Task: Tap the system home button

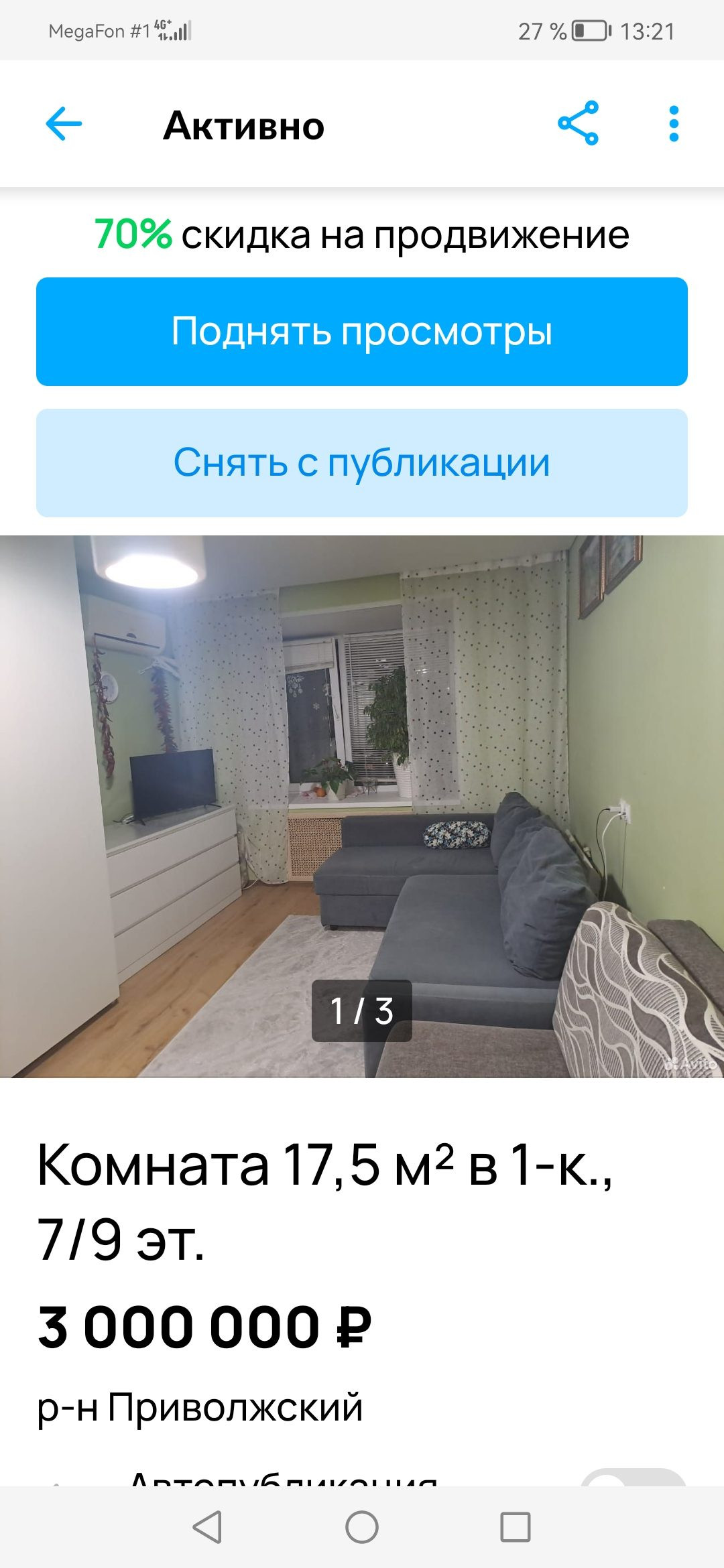Action: (362, 1528)
